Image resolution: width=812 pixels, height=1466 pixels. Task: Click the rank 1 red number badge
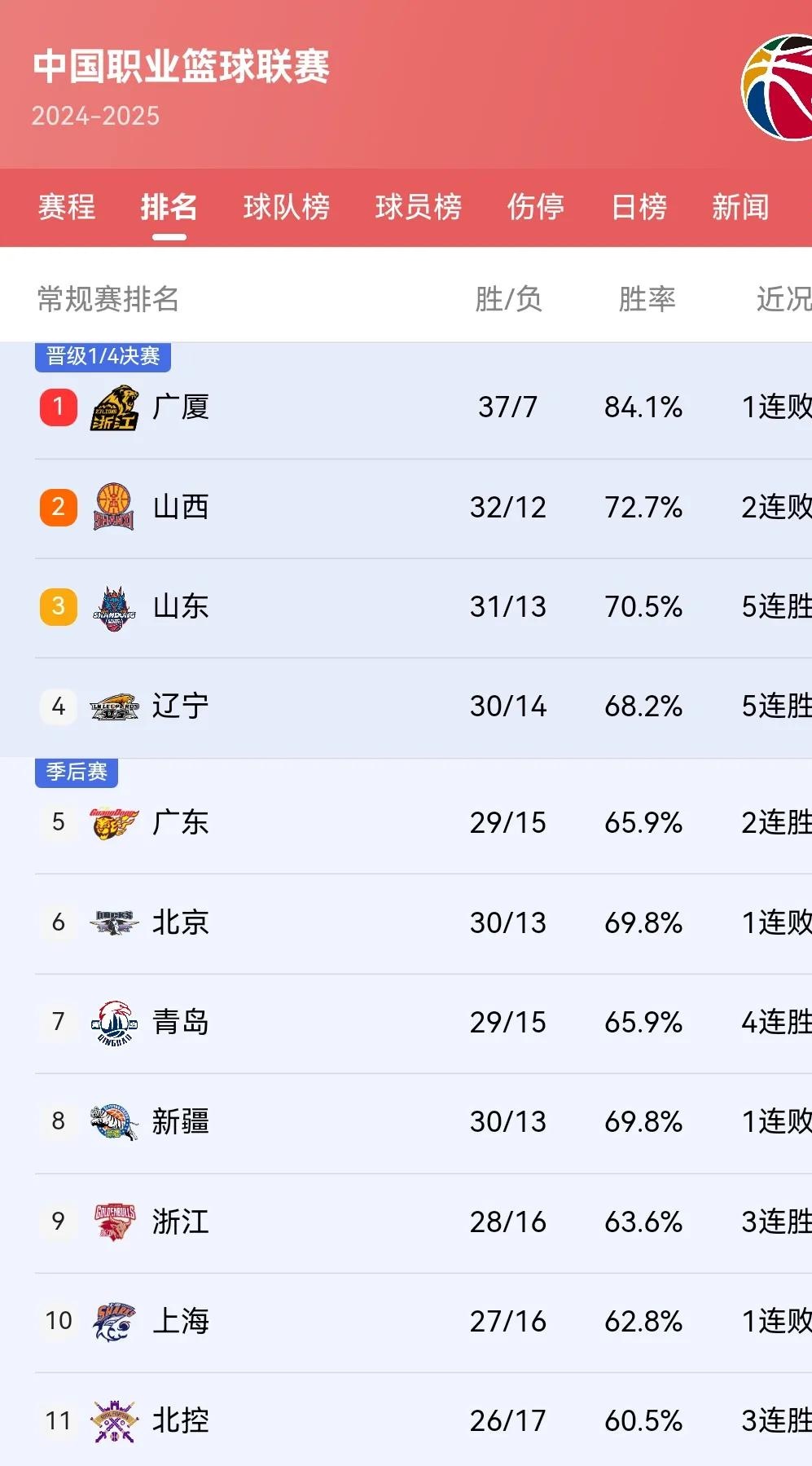coord(57,407)
